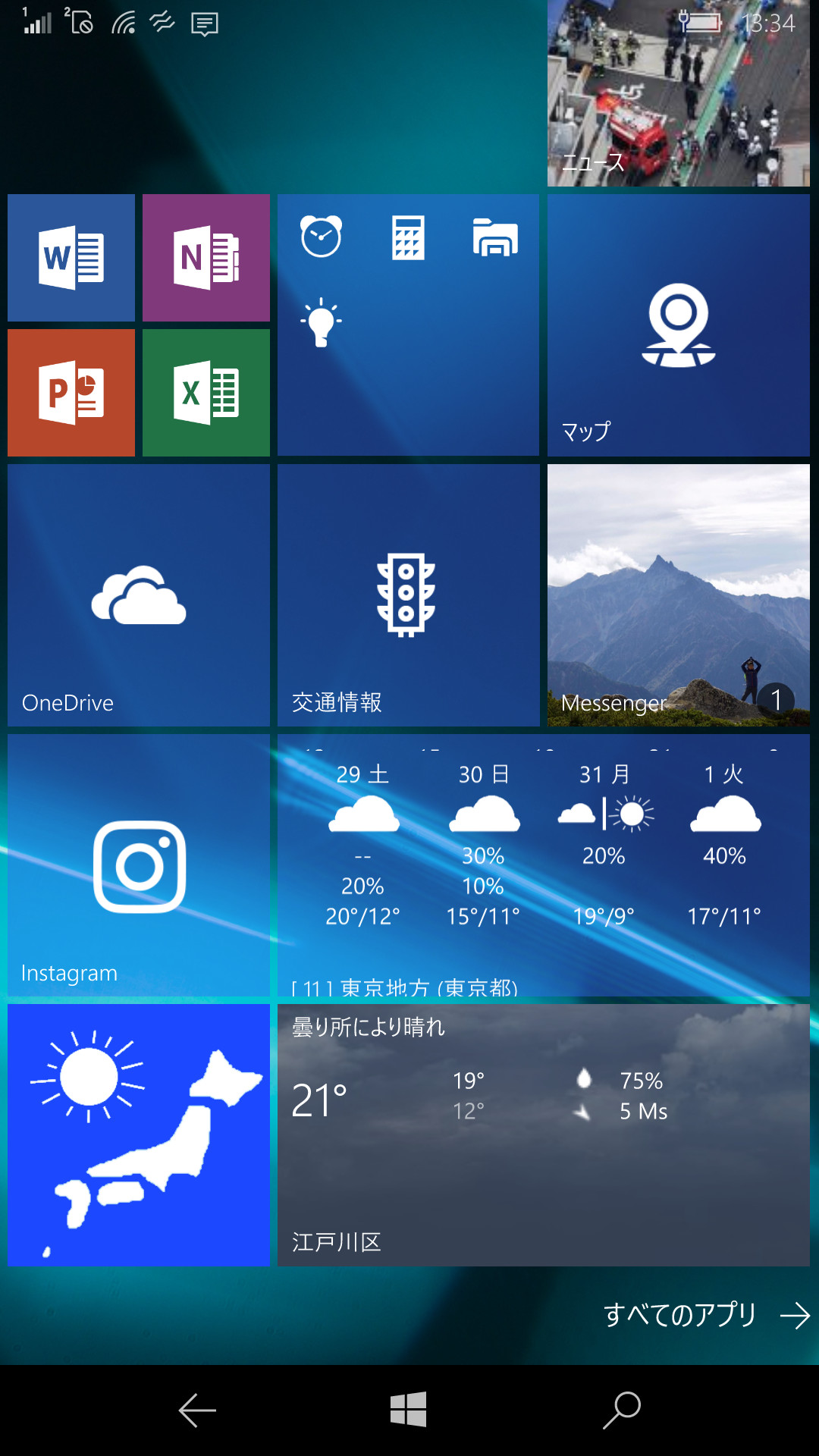819x1456 pixels.
Task: Open the Excel tile
Action: click(206, 391)
